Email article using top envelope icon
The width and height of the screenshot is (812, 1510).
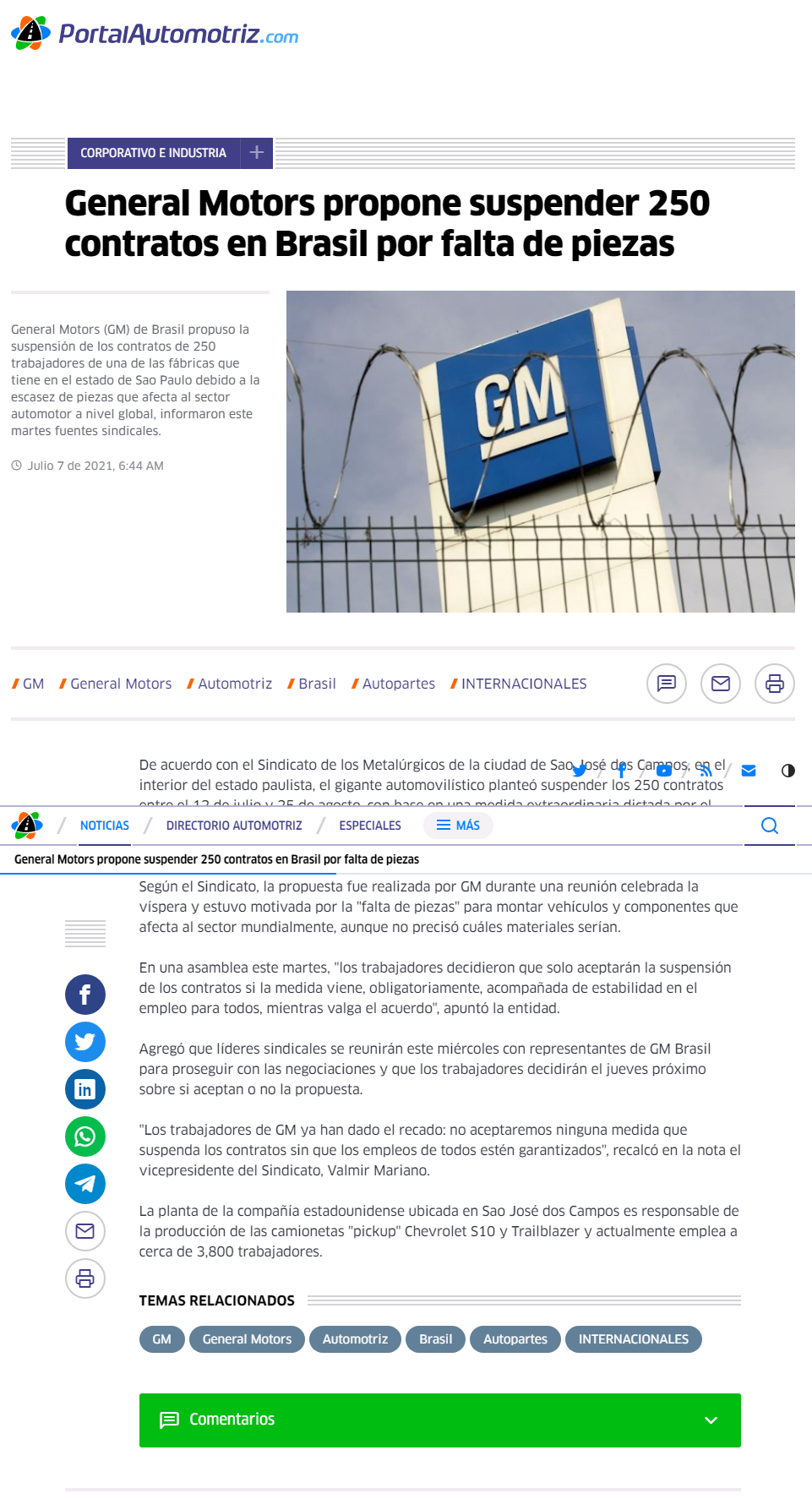(x=721, y=684)
